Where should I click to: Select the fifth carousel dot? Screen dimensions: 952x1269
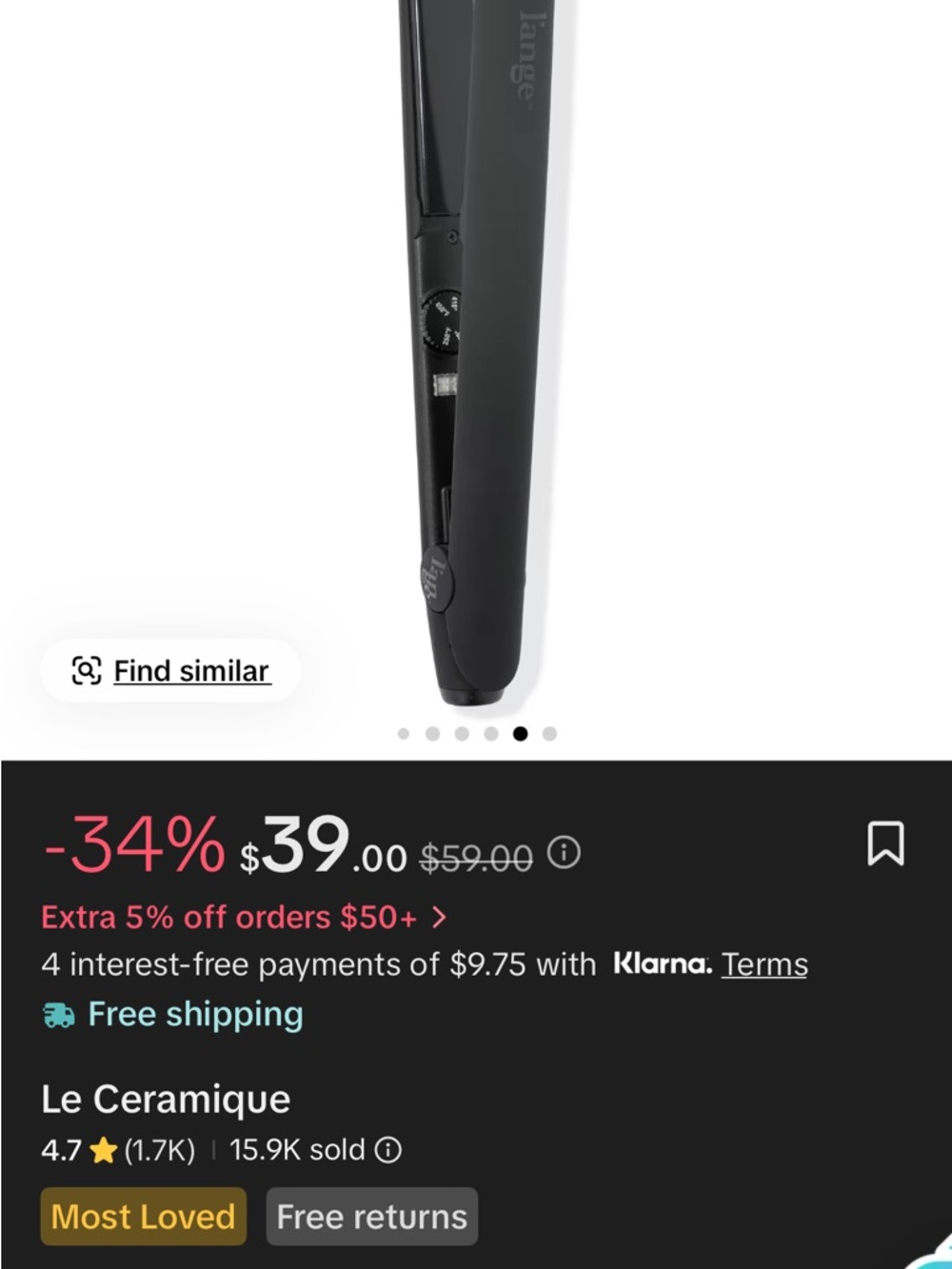pyautogui.click(x=520, y=733)
